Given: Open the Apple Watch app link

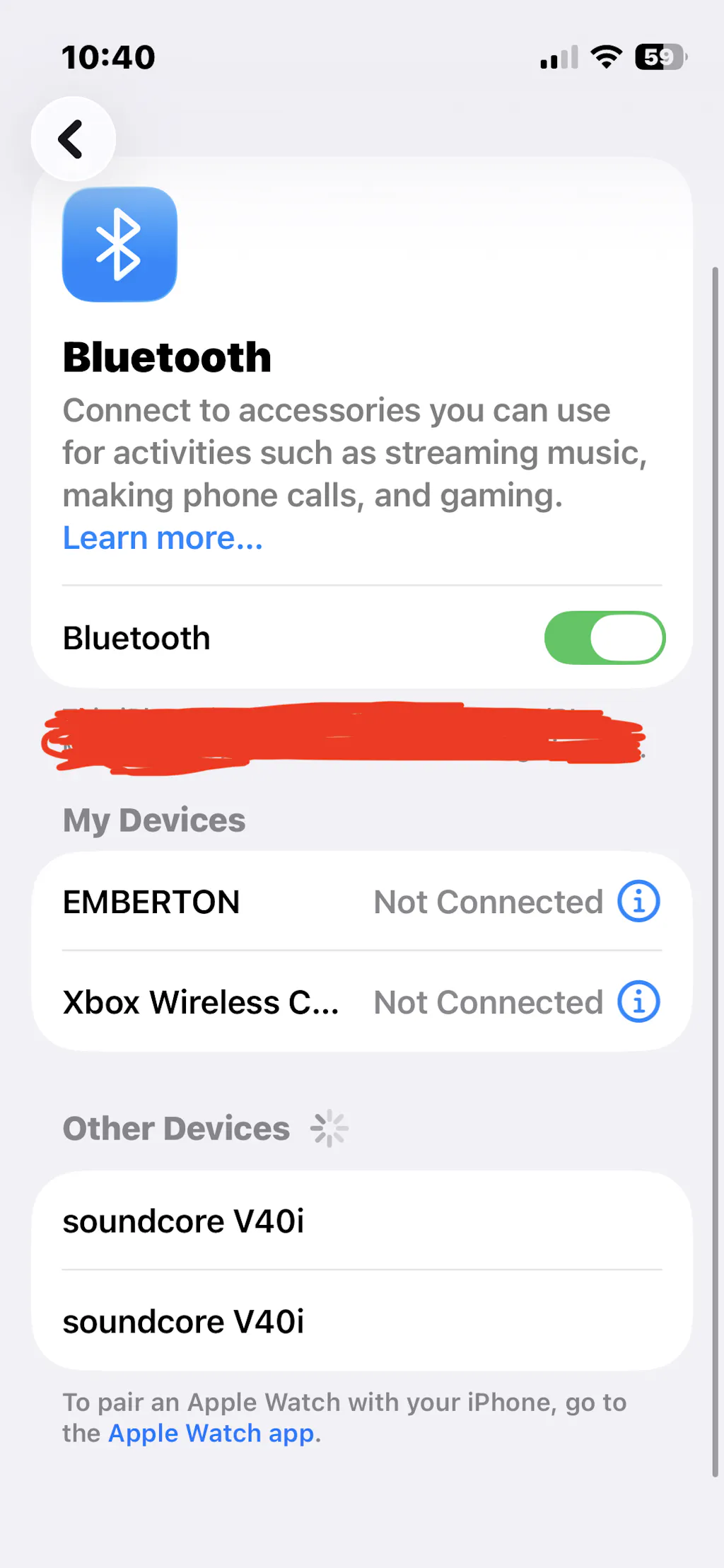Looking at the screenshot, I should point(212,1434).
